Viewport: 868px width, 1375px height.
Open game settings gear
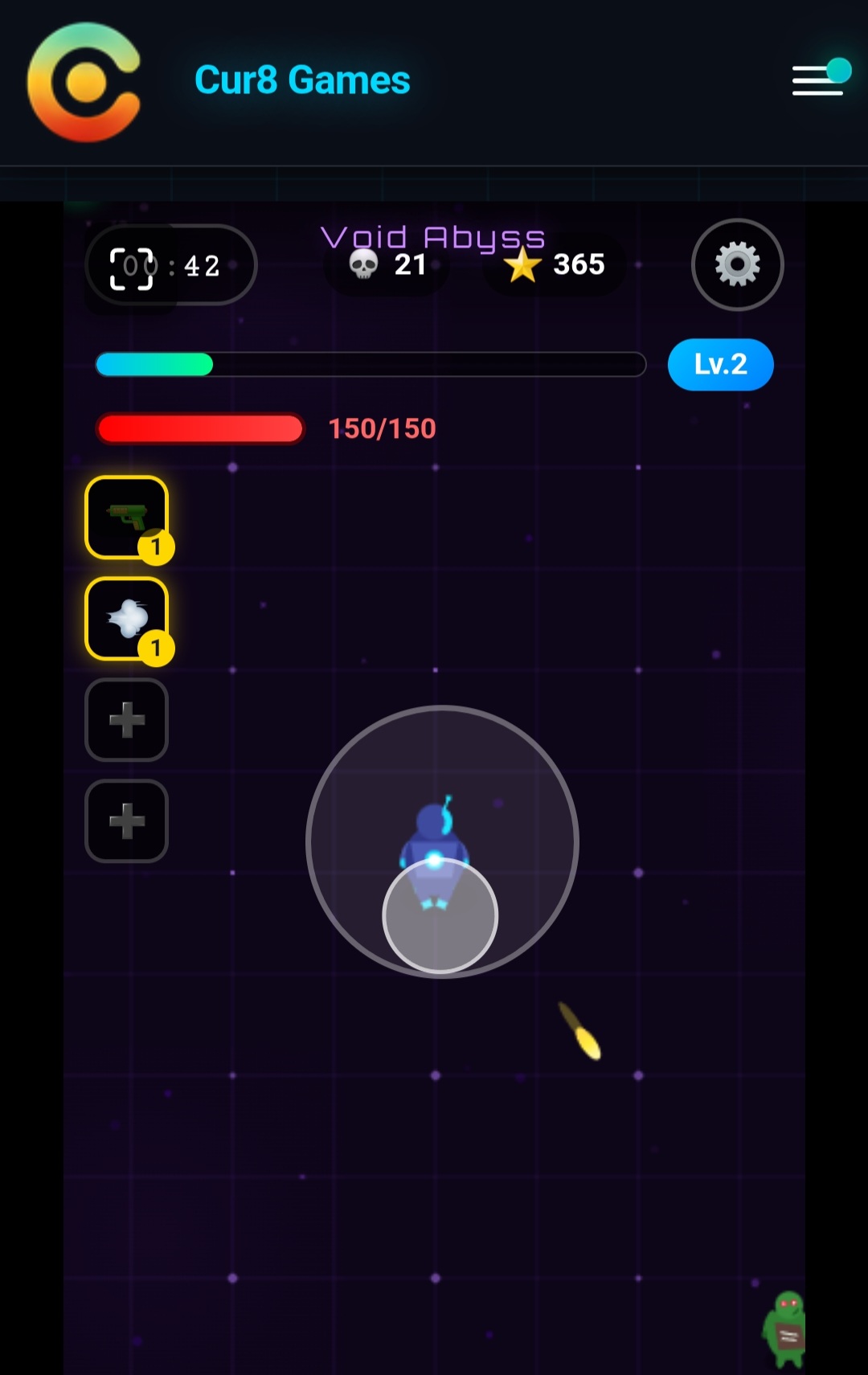737,264
